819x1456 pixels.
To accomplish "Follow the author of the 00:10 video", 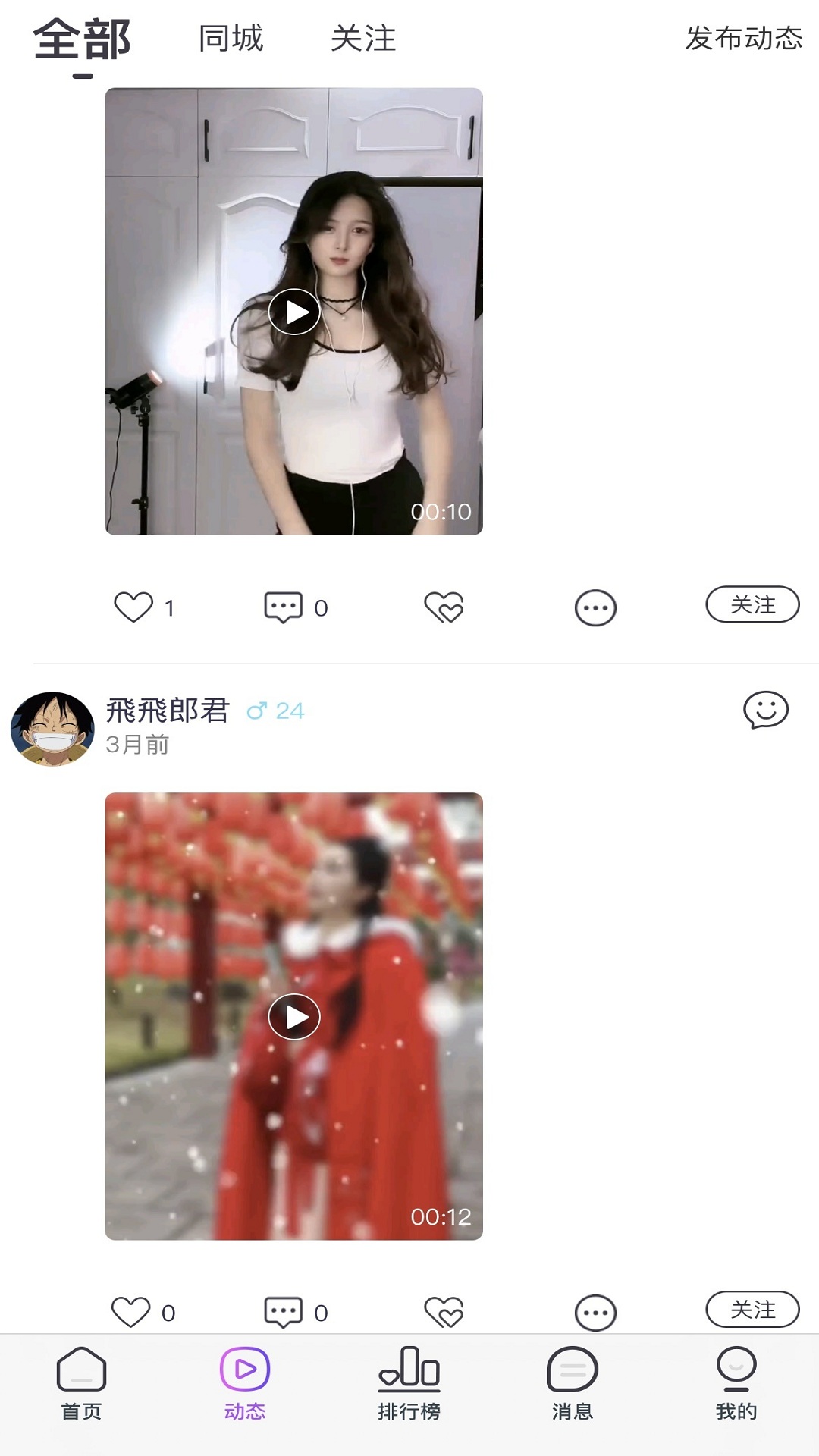I will click(752, 604).
